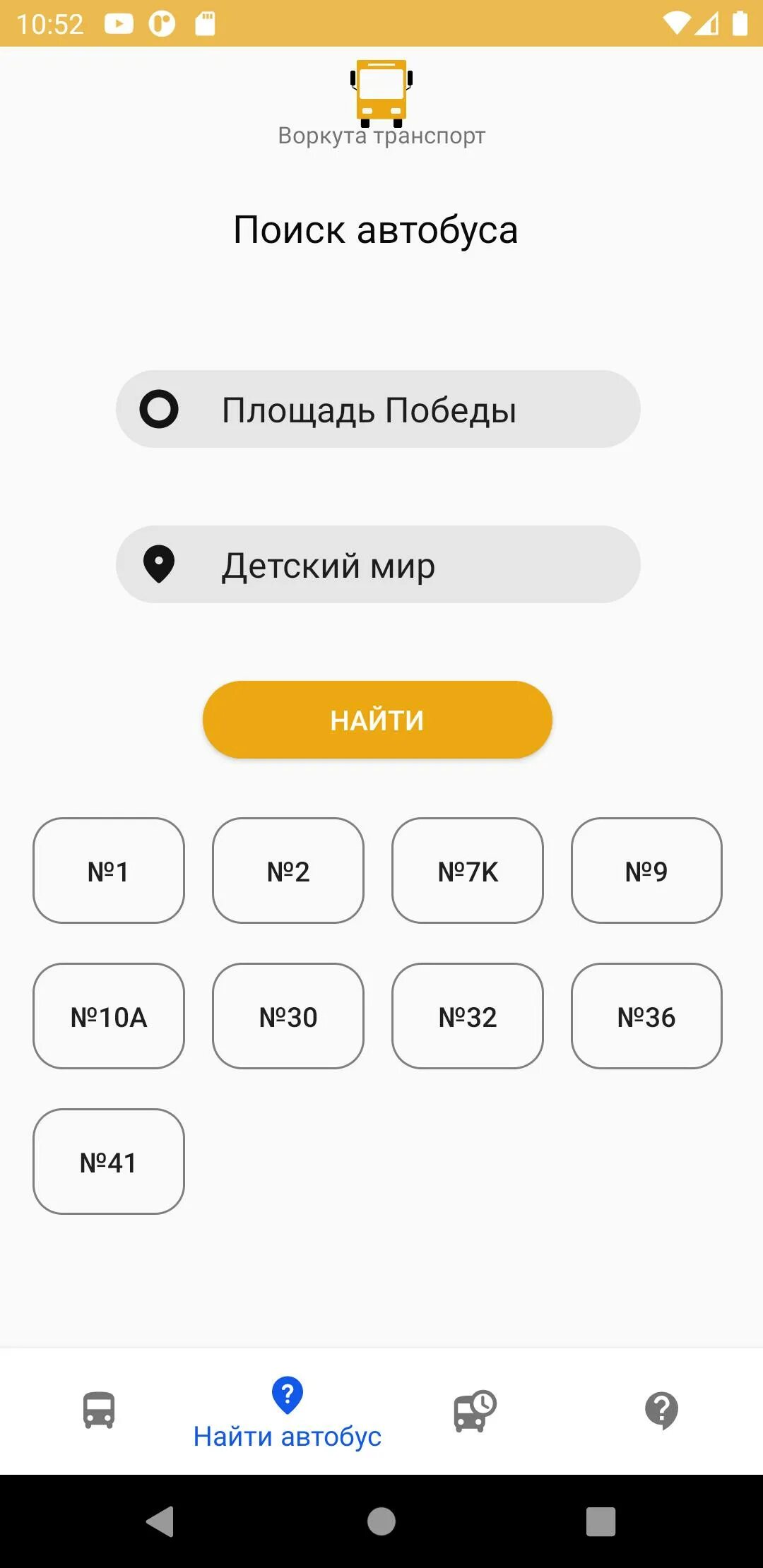This screenshot has width=763, height=1568.
Task: Choose bus route №2
Action: 288,871
